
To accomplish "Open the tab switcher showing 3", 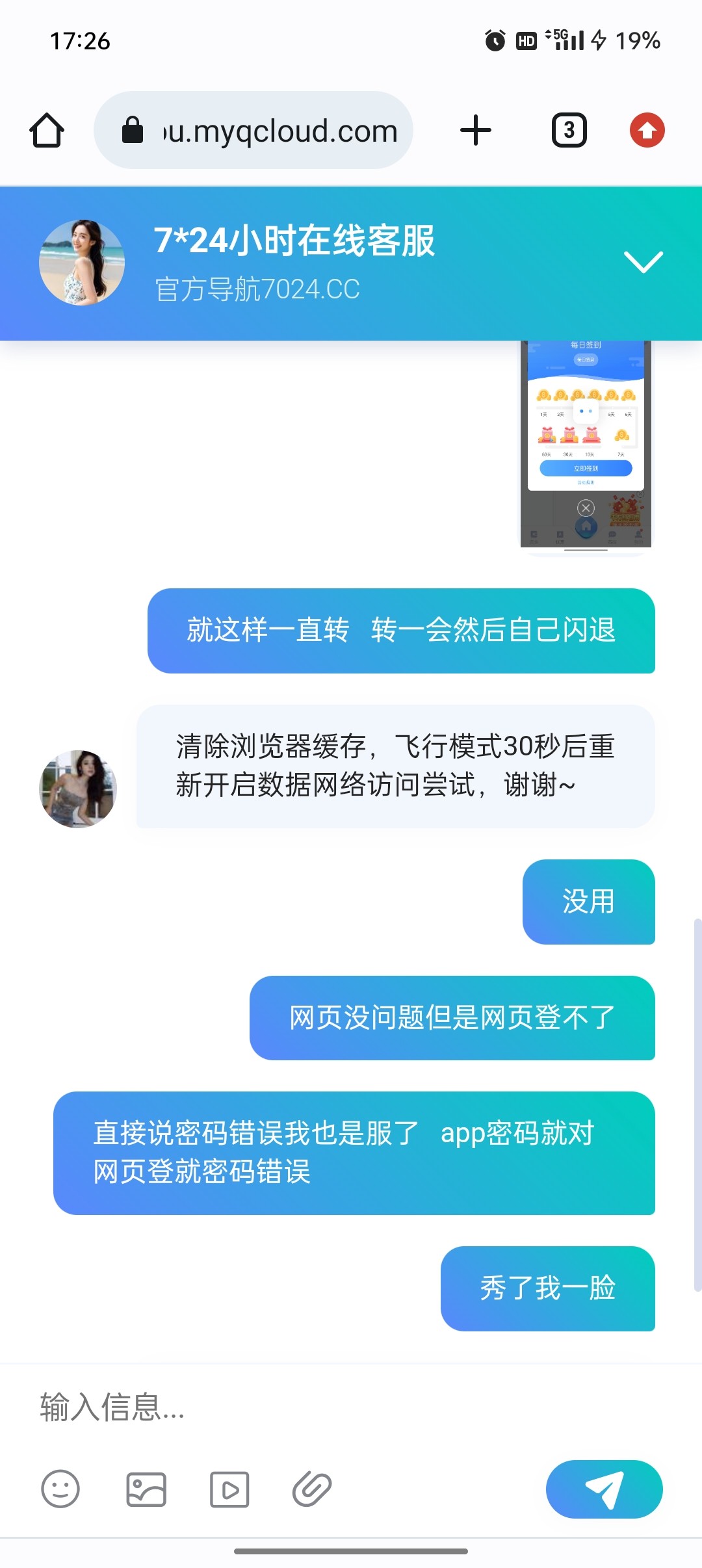I will 569,131.
